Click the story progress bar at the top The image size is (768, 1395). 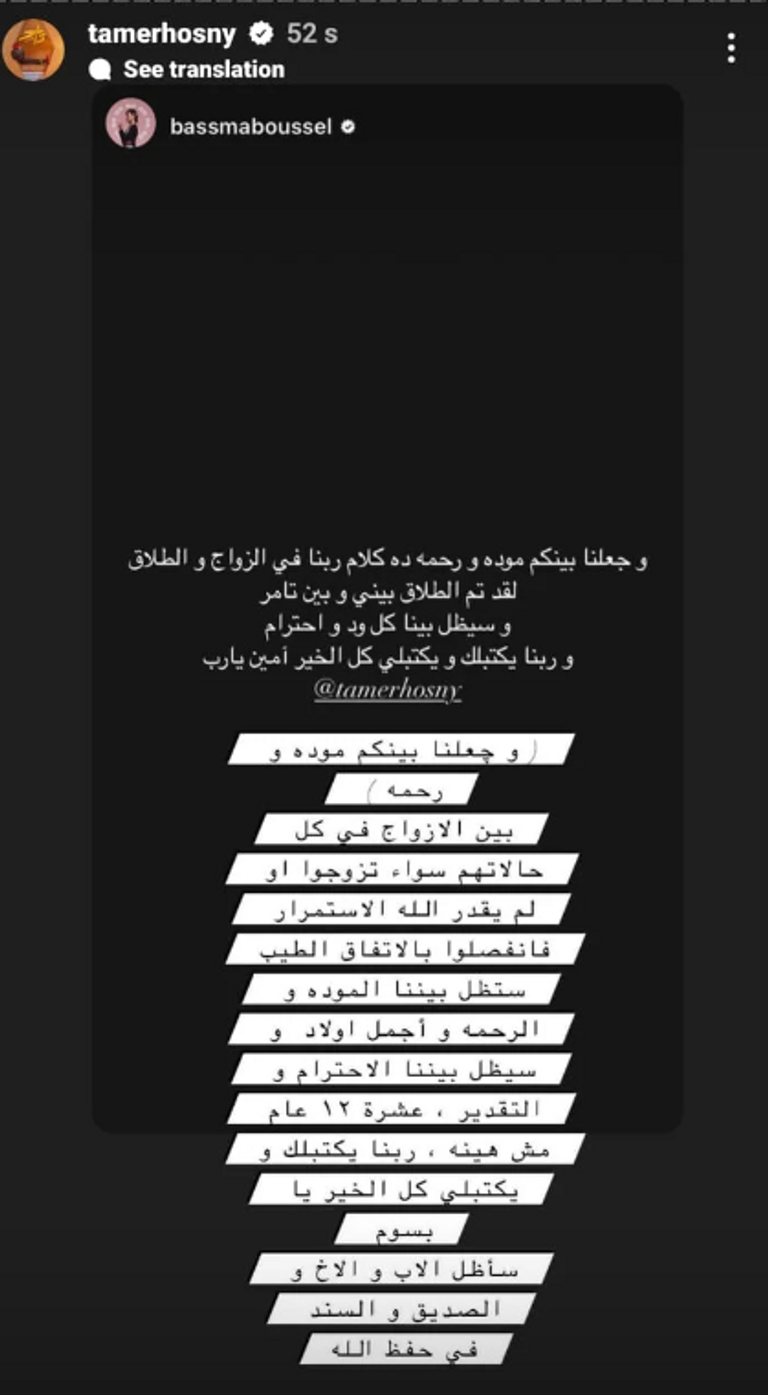(384, 5)
